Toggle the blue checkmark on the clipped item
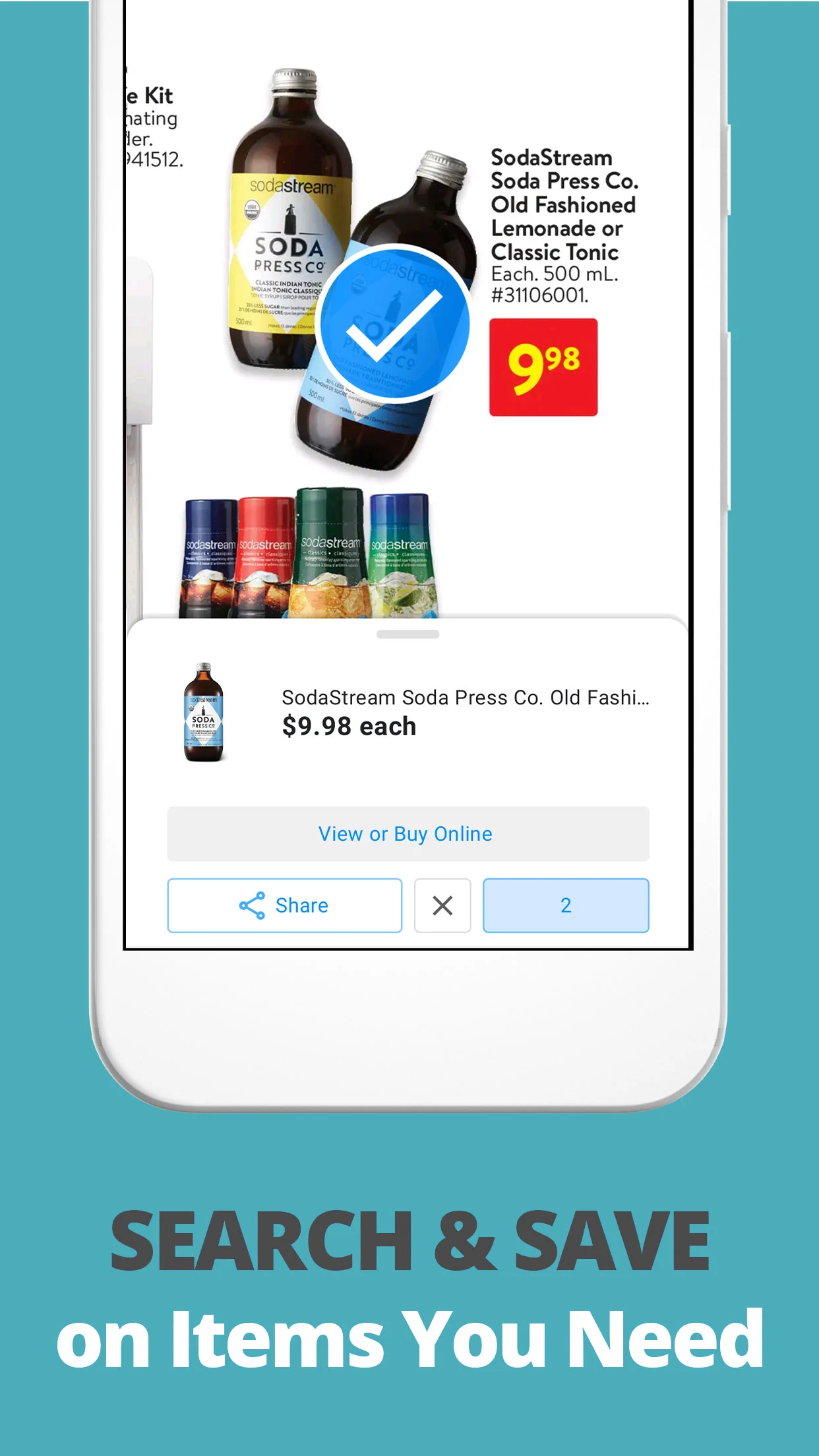 point(394,323)
